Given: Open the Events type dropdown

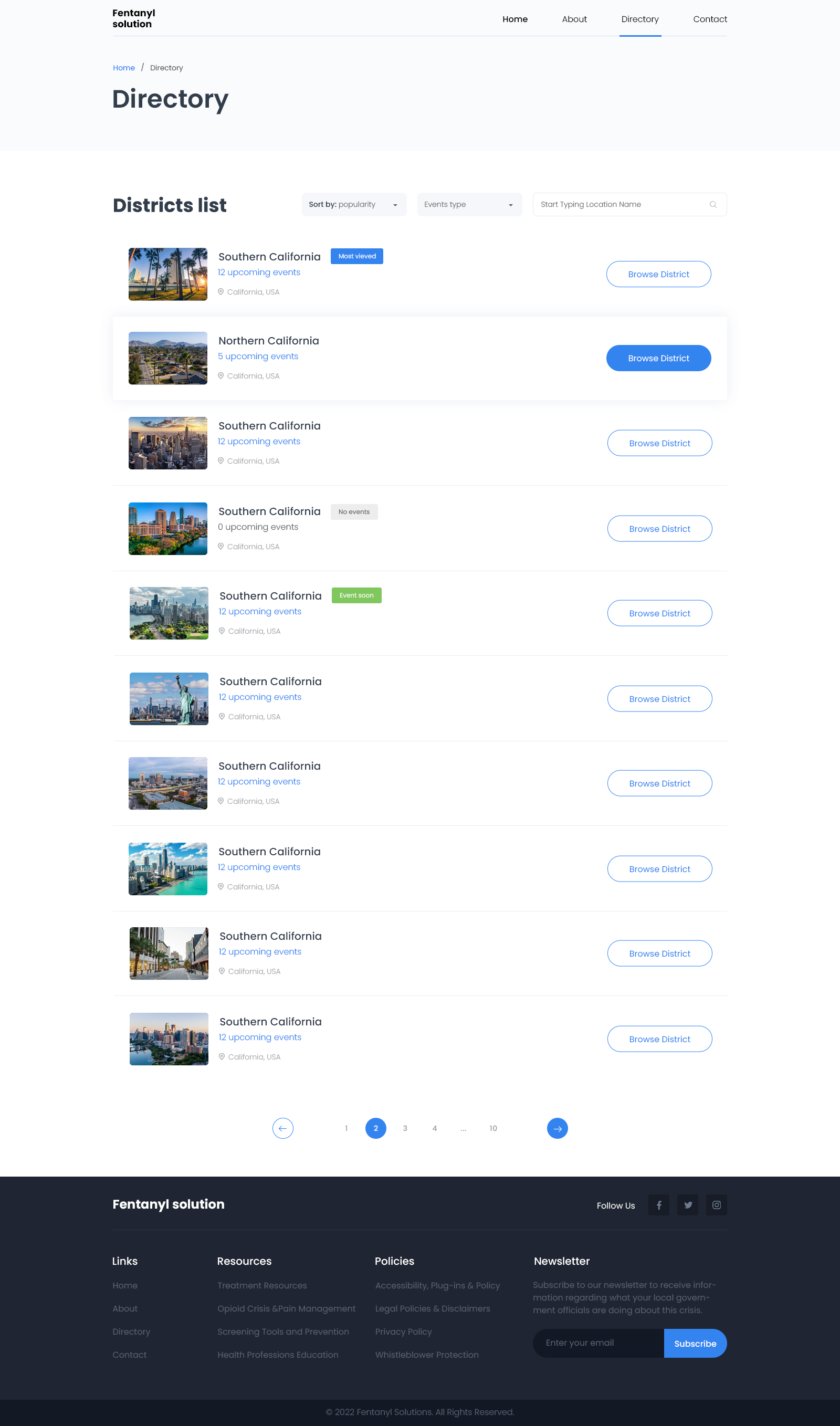Looking at the screenshot, I should point(469,204).
